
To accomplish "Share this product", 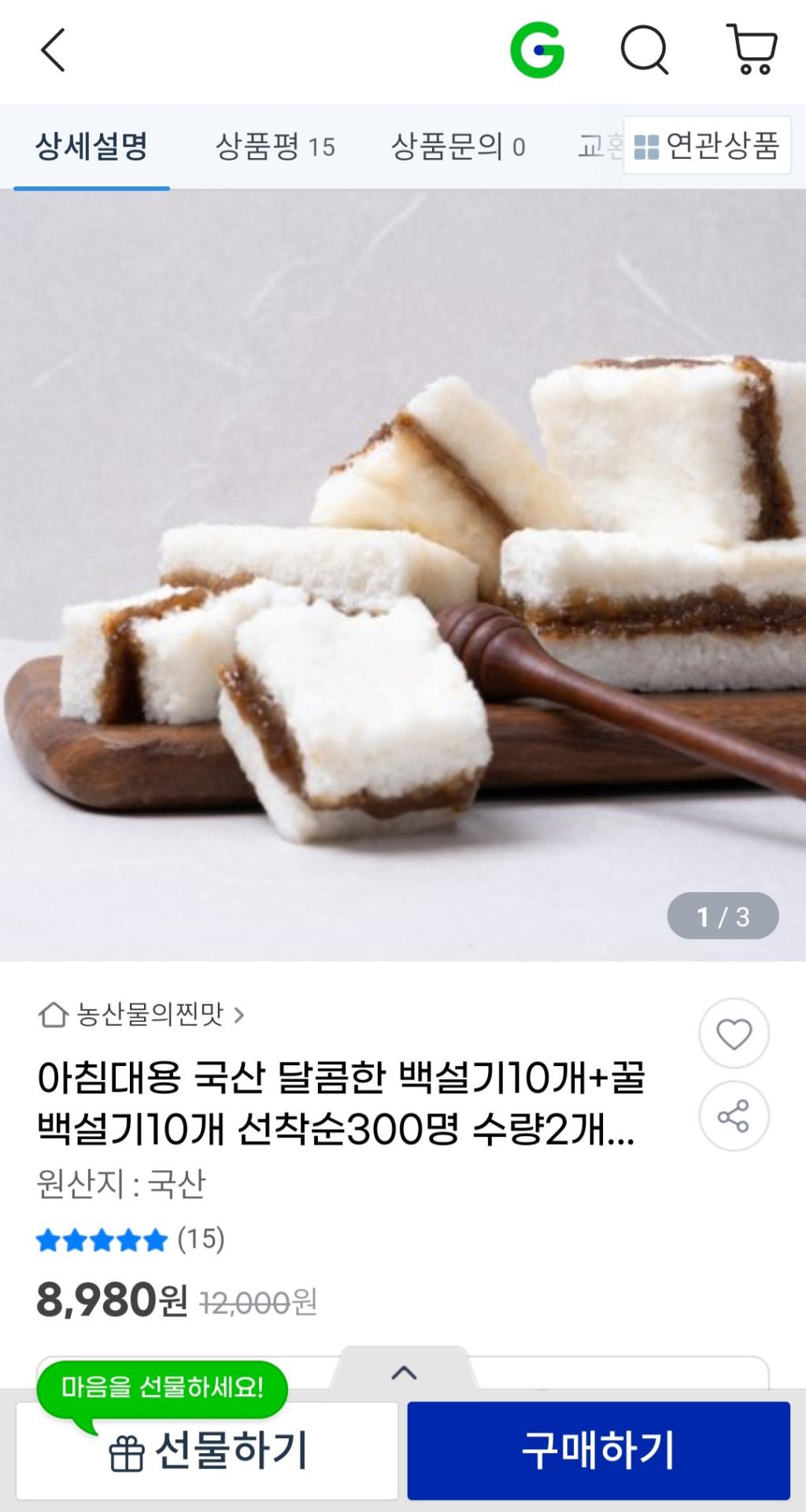I will pyautogui.click(x=734, y=1116).
